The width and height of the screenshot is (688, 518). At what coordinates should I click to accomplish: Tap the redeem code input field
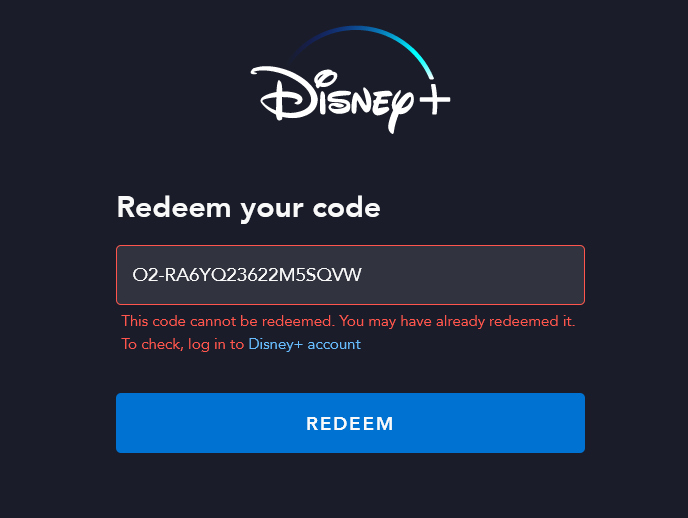coord(350,275)
